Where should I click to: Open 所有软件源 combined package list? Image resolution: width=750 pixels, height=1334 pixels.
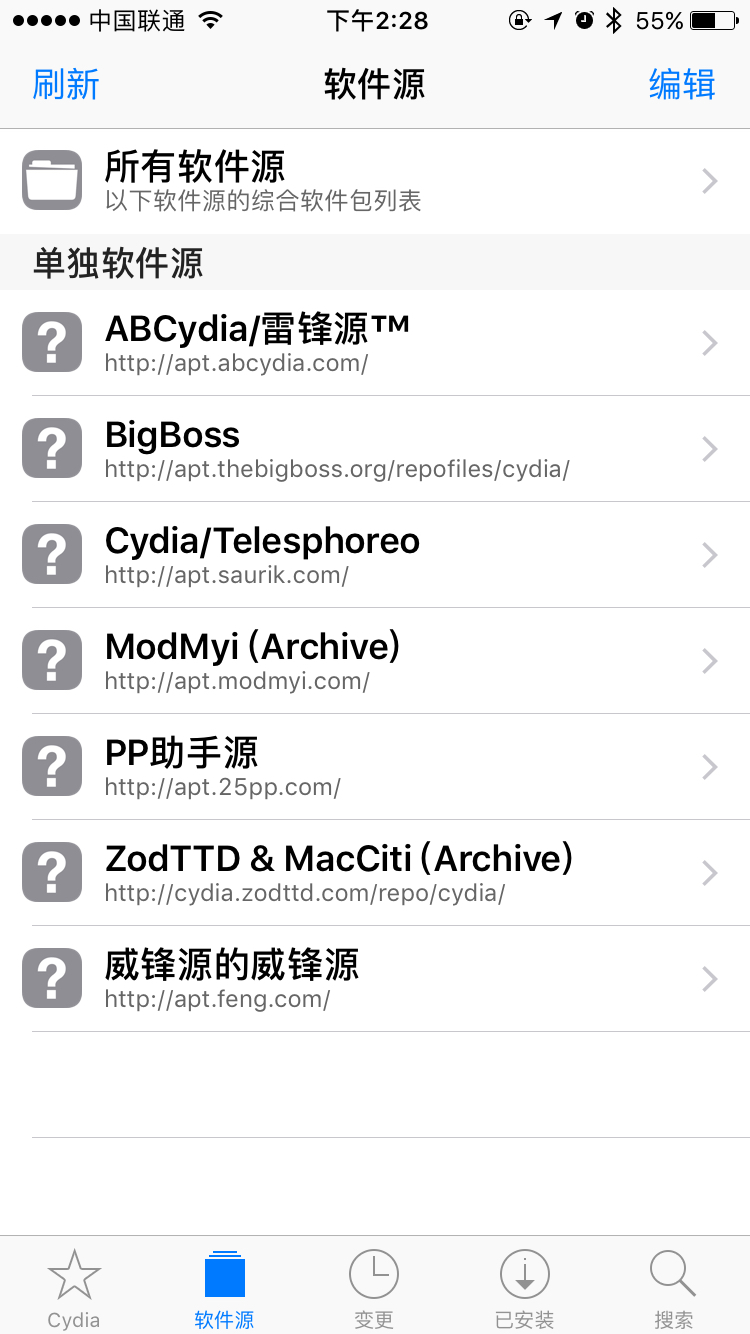375,180
